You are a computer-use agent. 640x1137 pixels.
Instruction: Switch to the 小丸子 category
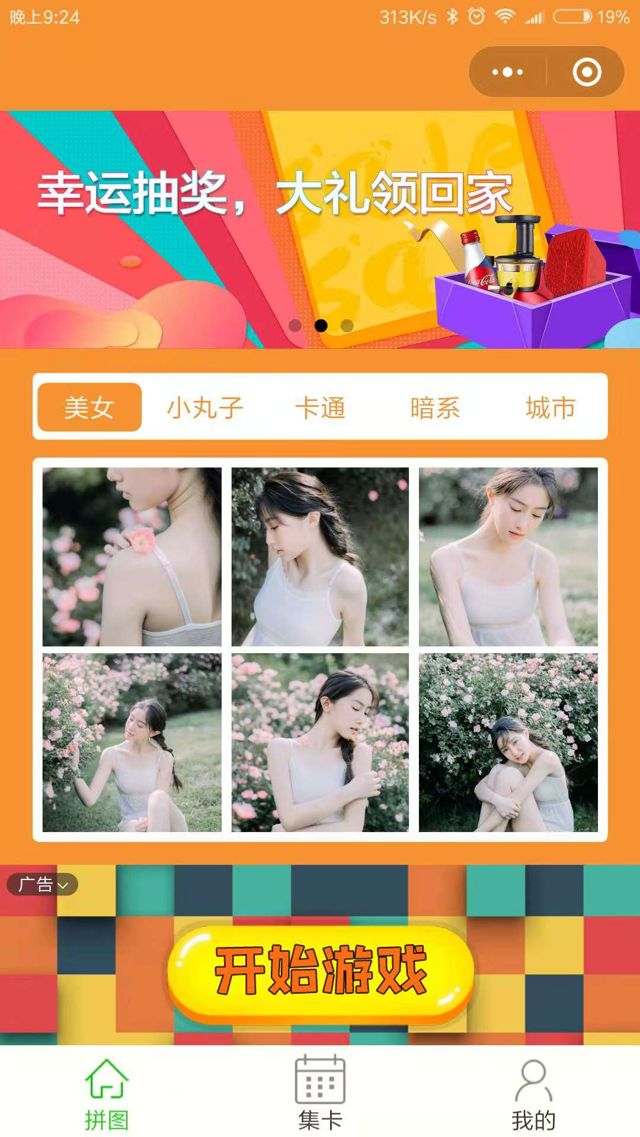[x=205, y=407]
